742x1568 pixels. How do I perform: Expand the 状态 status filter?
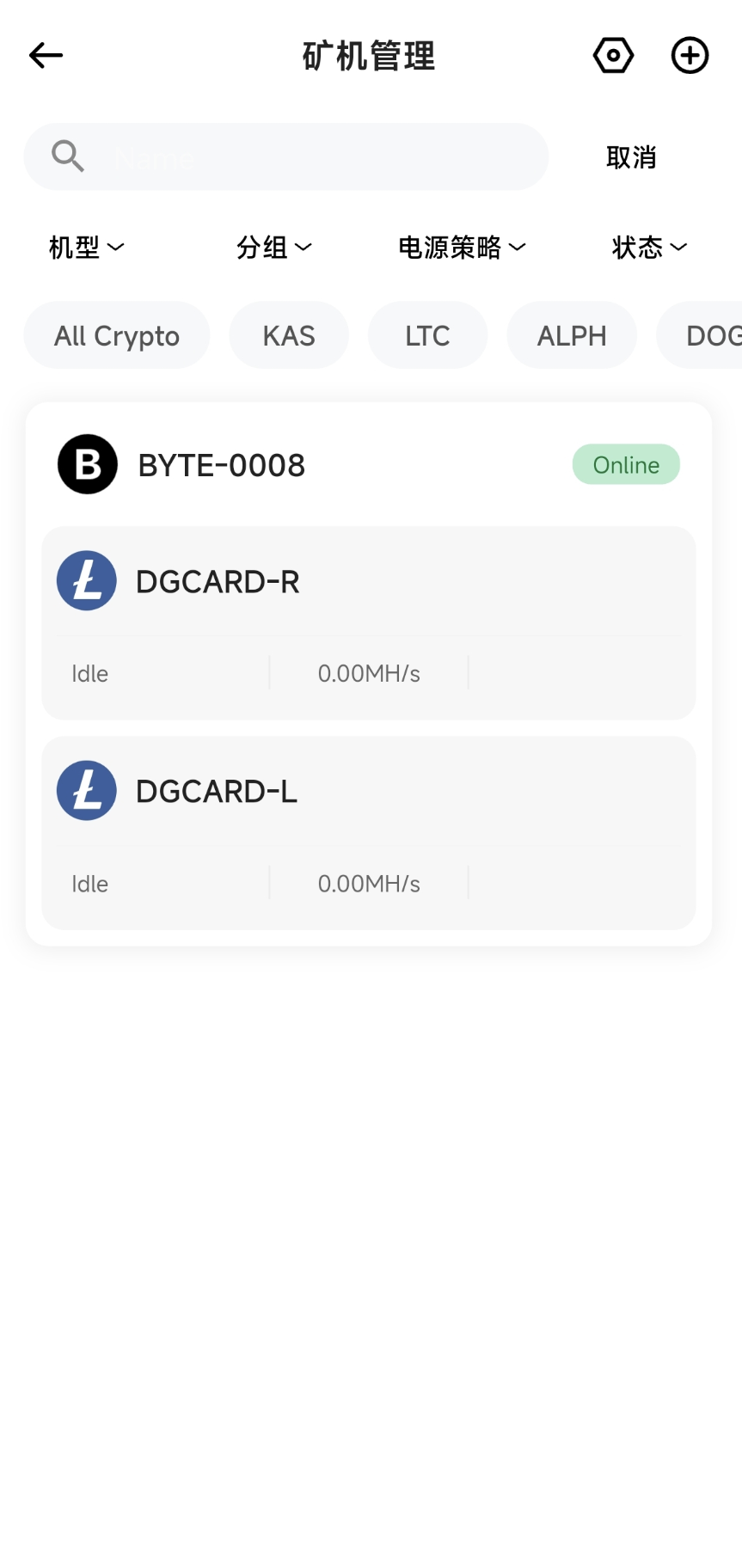(648, 247)
